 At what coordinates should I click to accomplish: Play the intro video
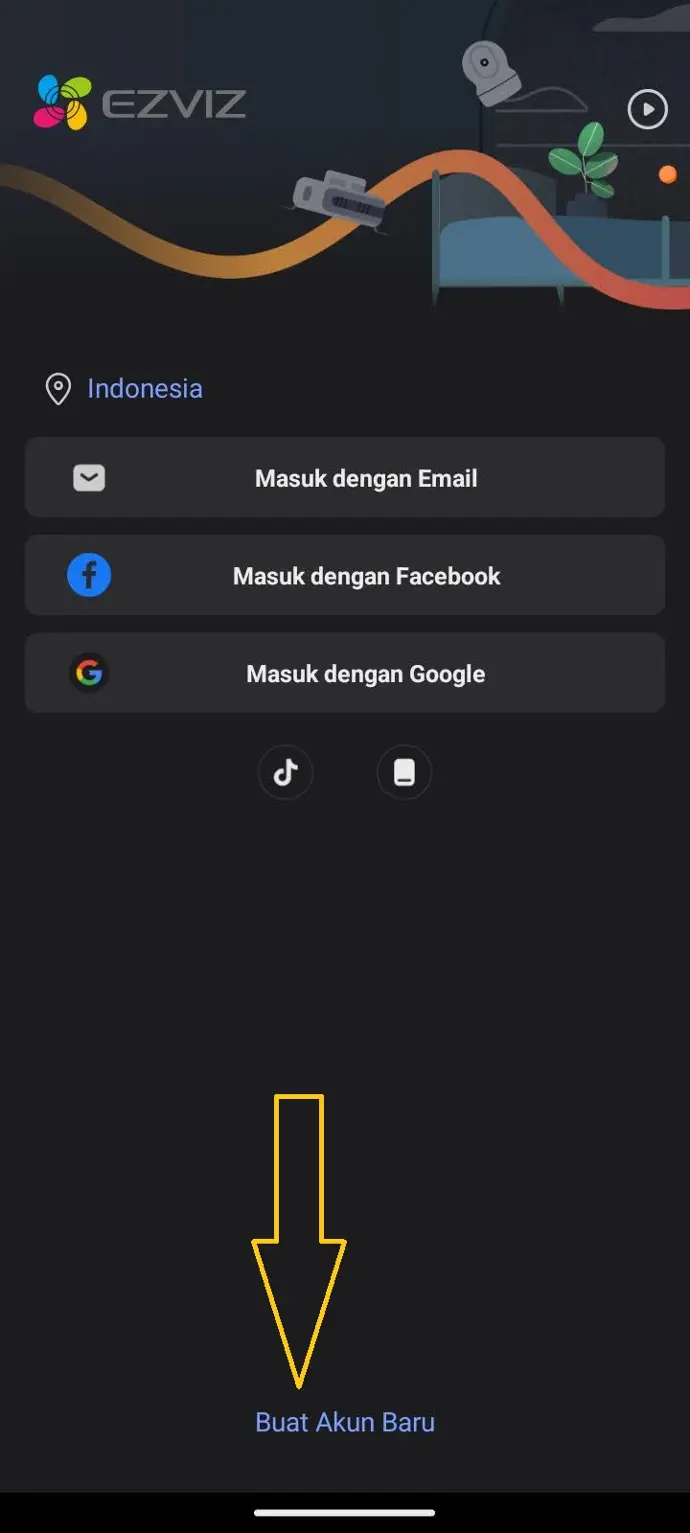(647, 109)
